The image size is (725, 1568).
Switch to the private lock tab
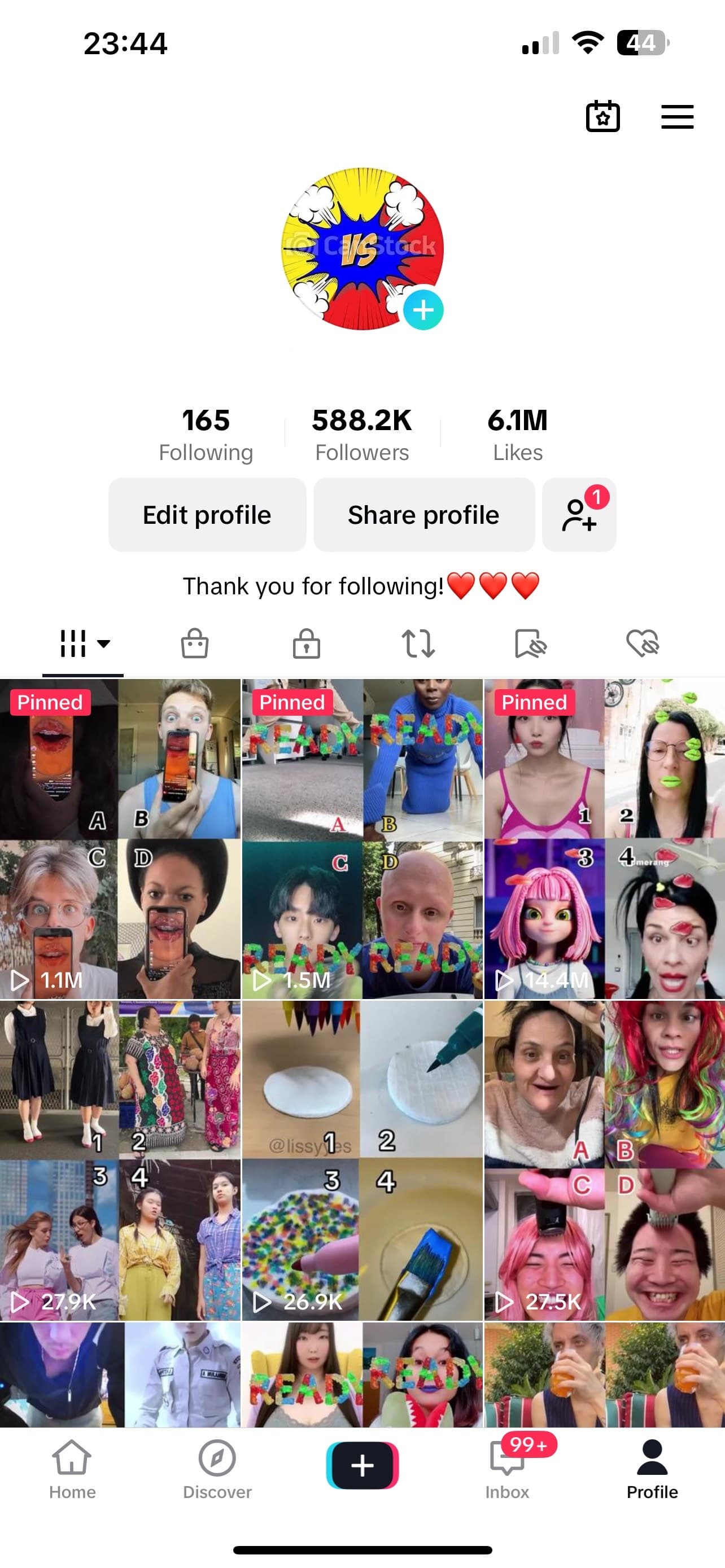tap(306, 643)
